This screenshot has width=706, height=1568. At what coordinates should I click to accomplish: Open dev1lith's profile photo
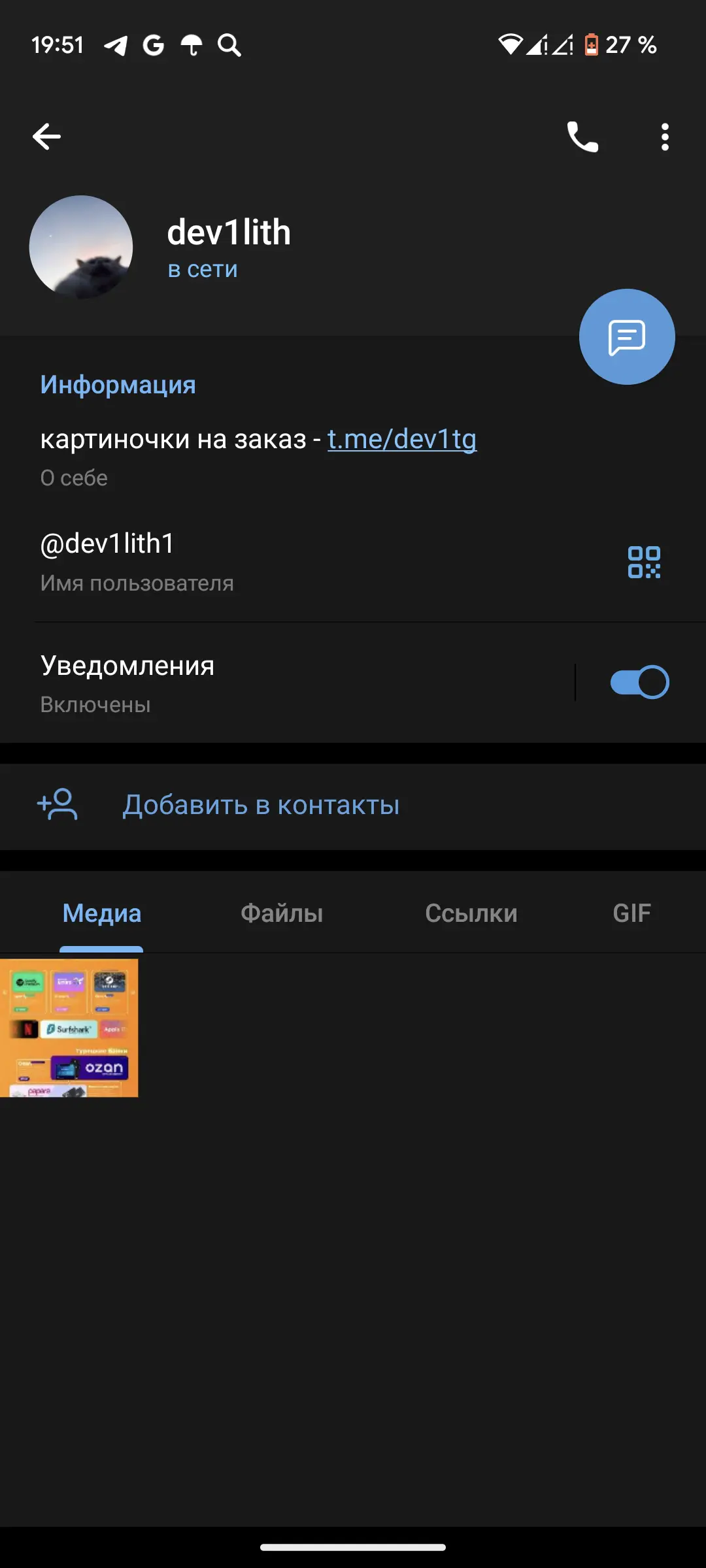81,247
